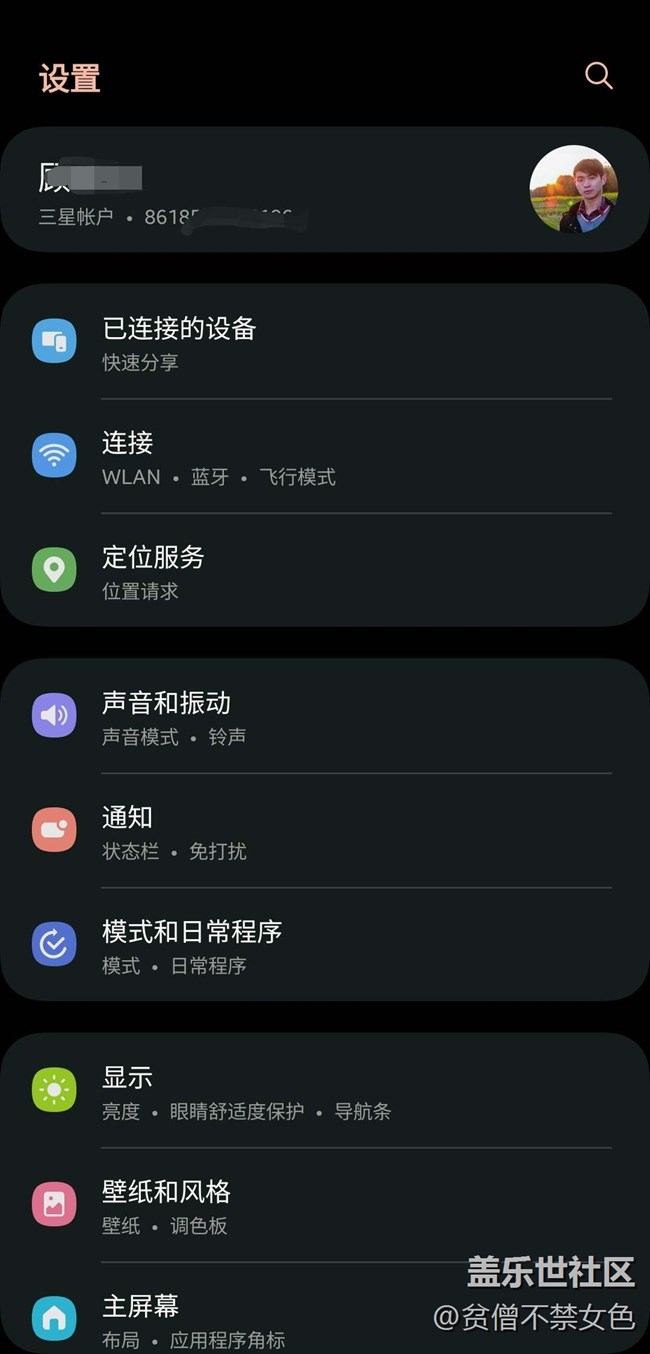
Task: Go to 壁纸和风格
Action: (x=324, y=1205)
